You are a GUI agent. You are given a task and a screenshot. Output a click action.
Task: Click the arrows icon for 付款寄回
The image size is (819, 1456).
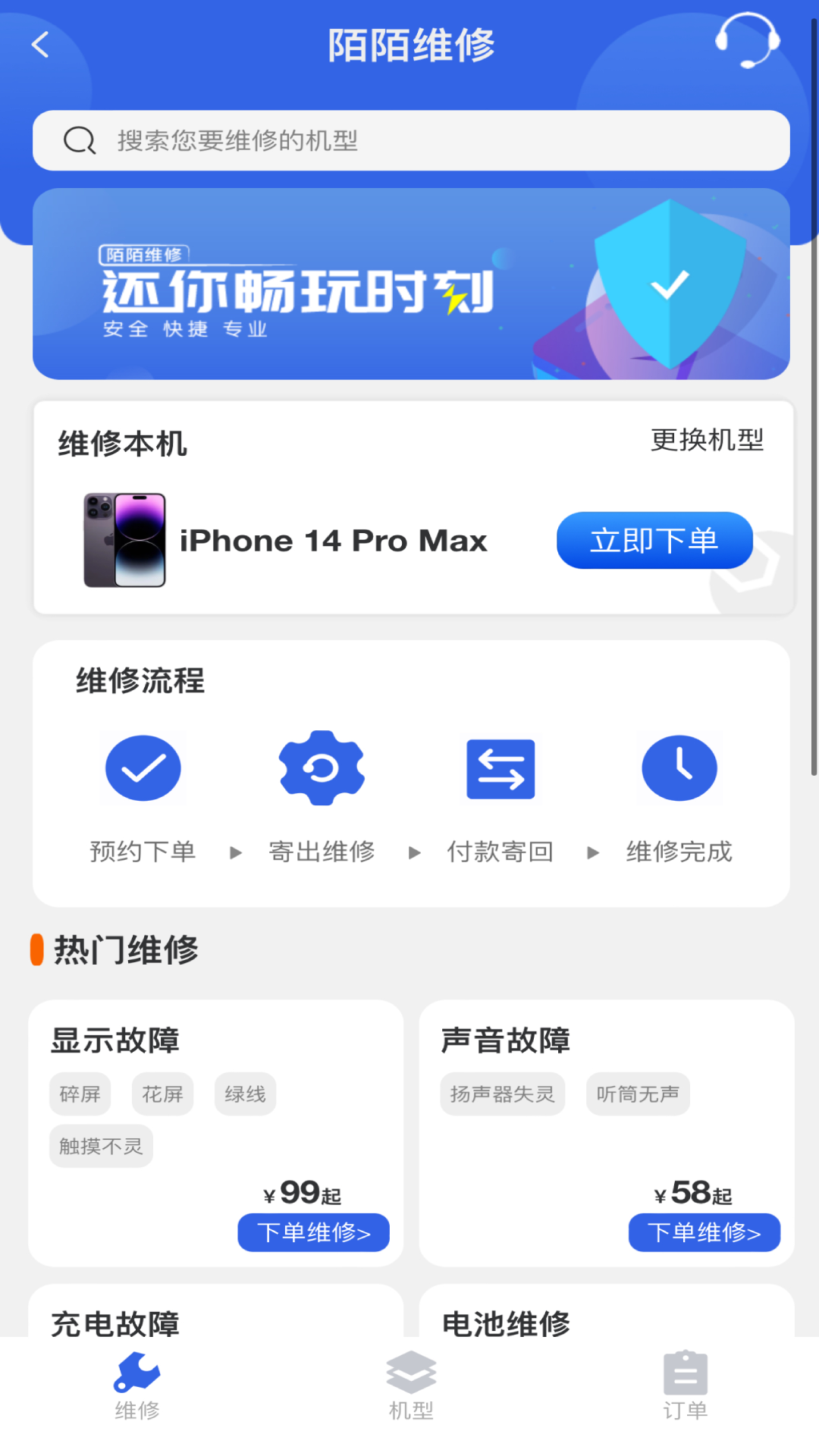pos(500,767)
